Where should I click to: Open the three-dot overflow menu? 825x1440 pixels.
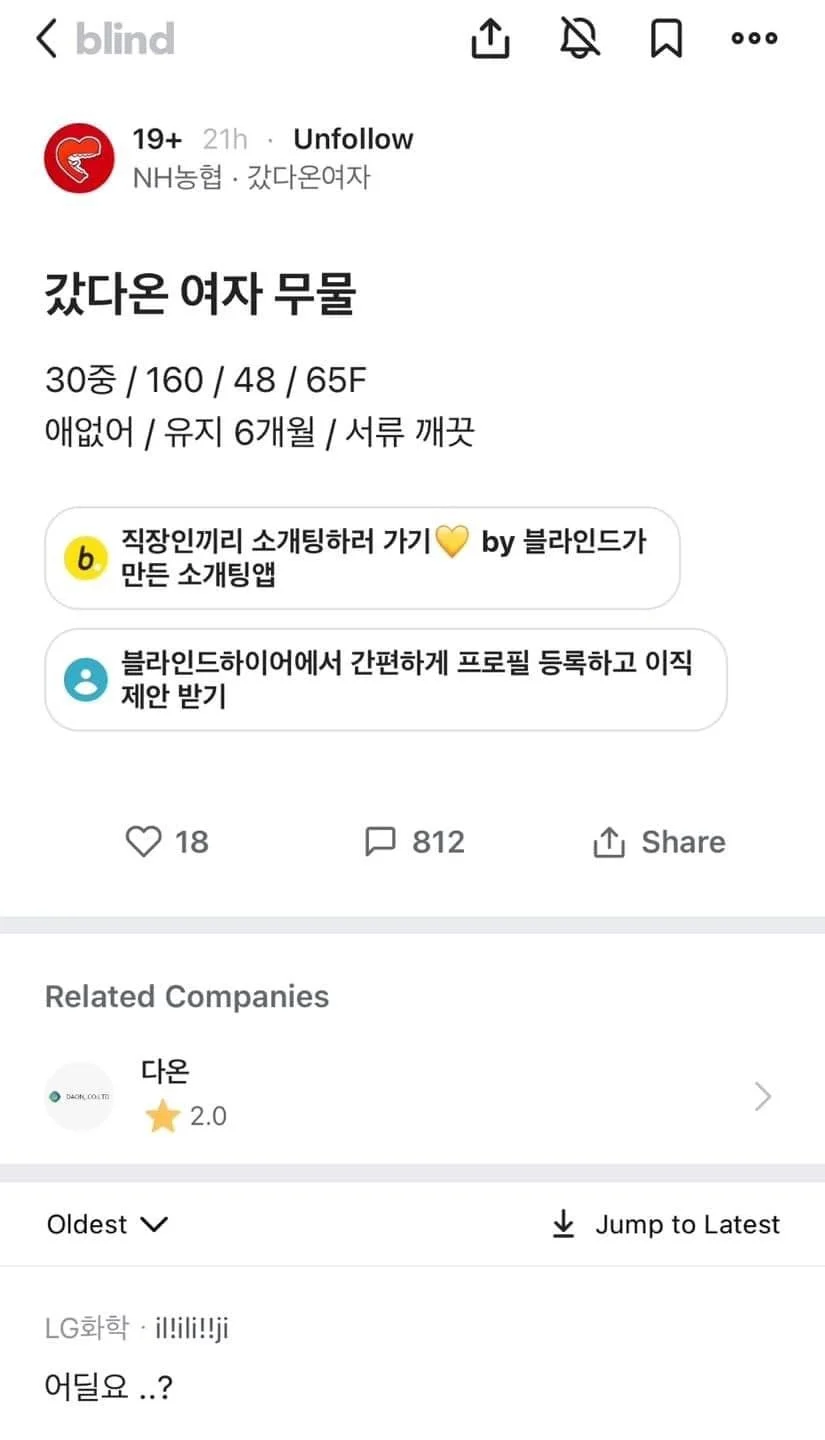coord(754,38)
